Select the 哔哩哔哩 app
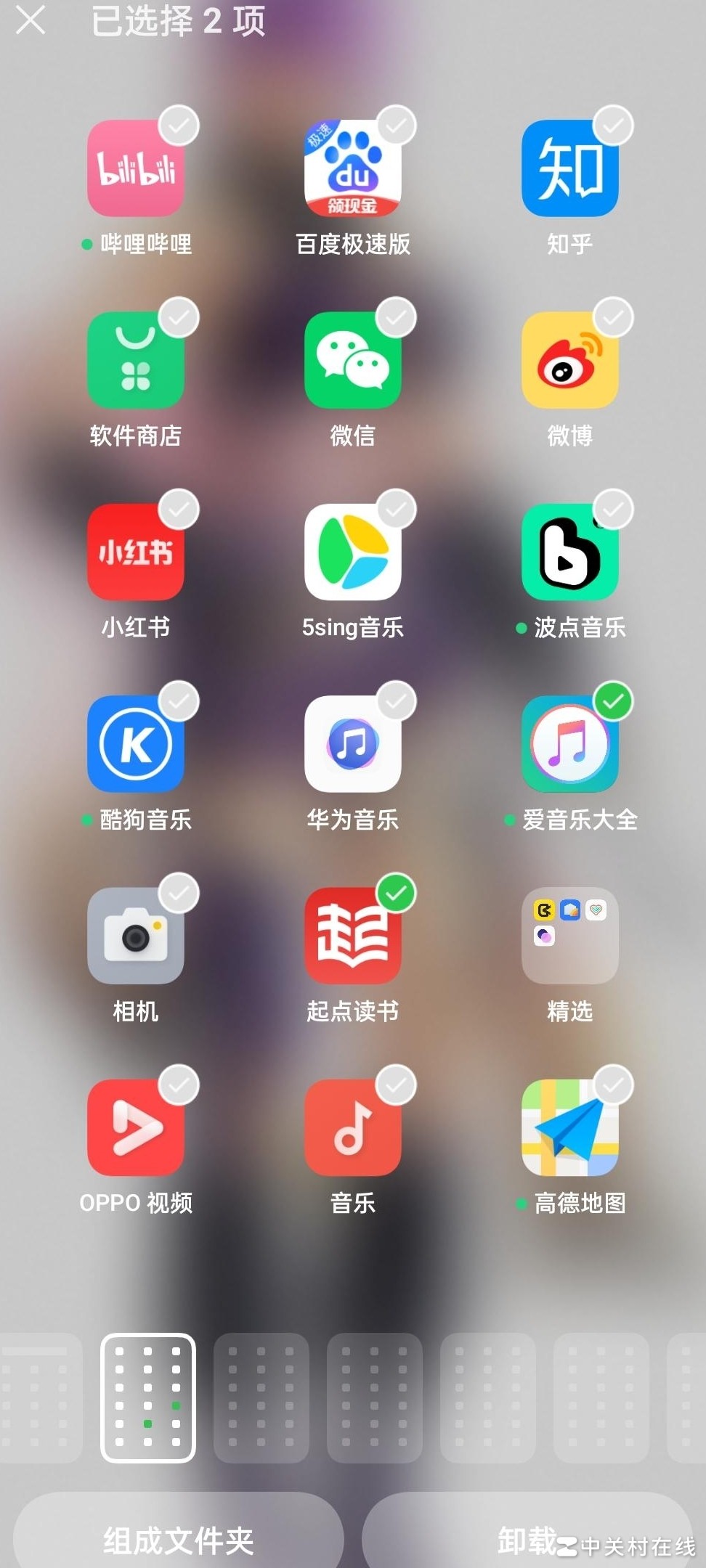 click(136, 168)
